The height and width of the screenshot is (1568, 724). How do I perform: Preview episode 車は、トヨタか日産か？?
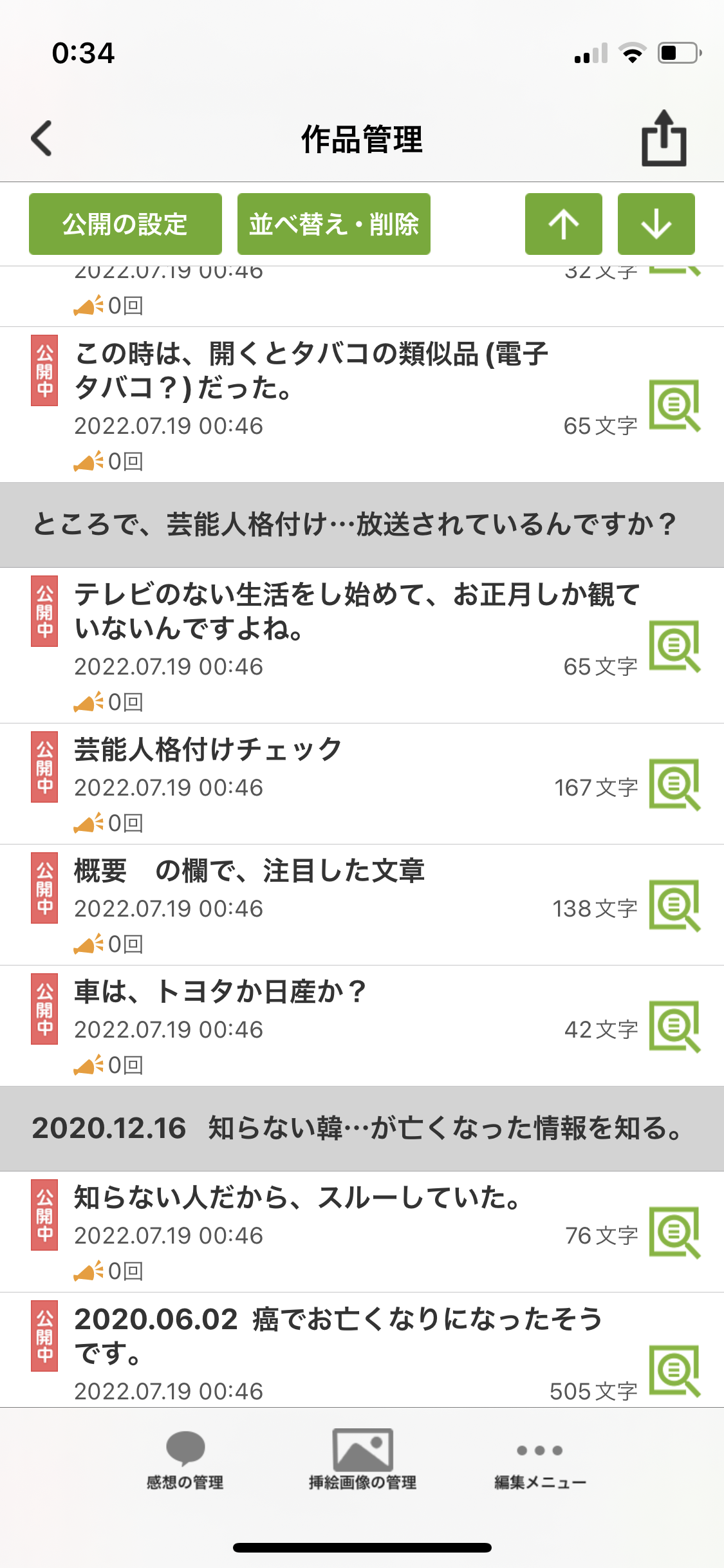(674, 1026)
